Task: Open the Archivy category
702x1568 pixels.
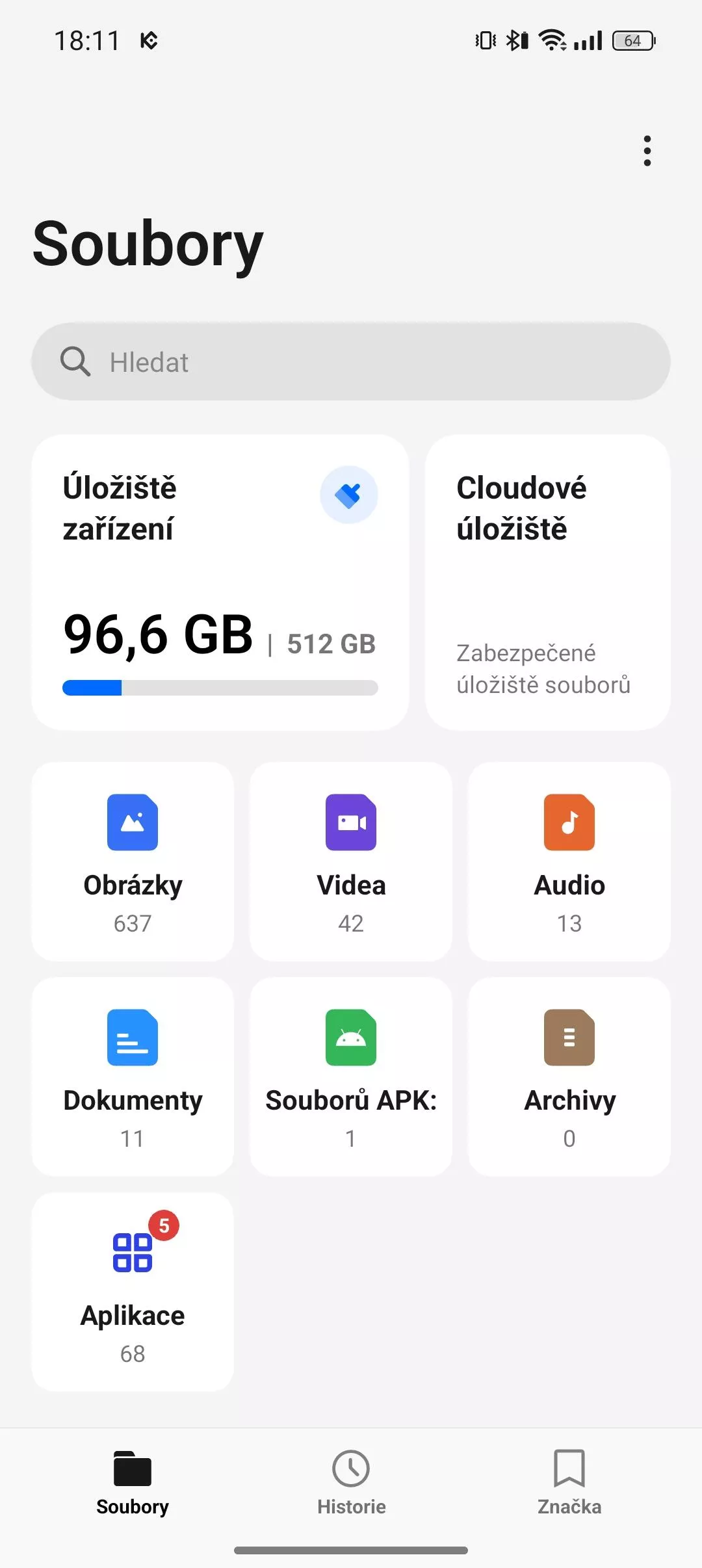Action: click(569, 1077)
